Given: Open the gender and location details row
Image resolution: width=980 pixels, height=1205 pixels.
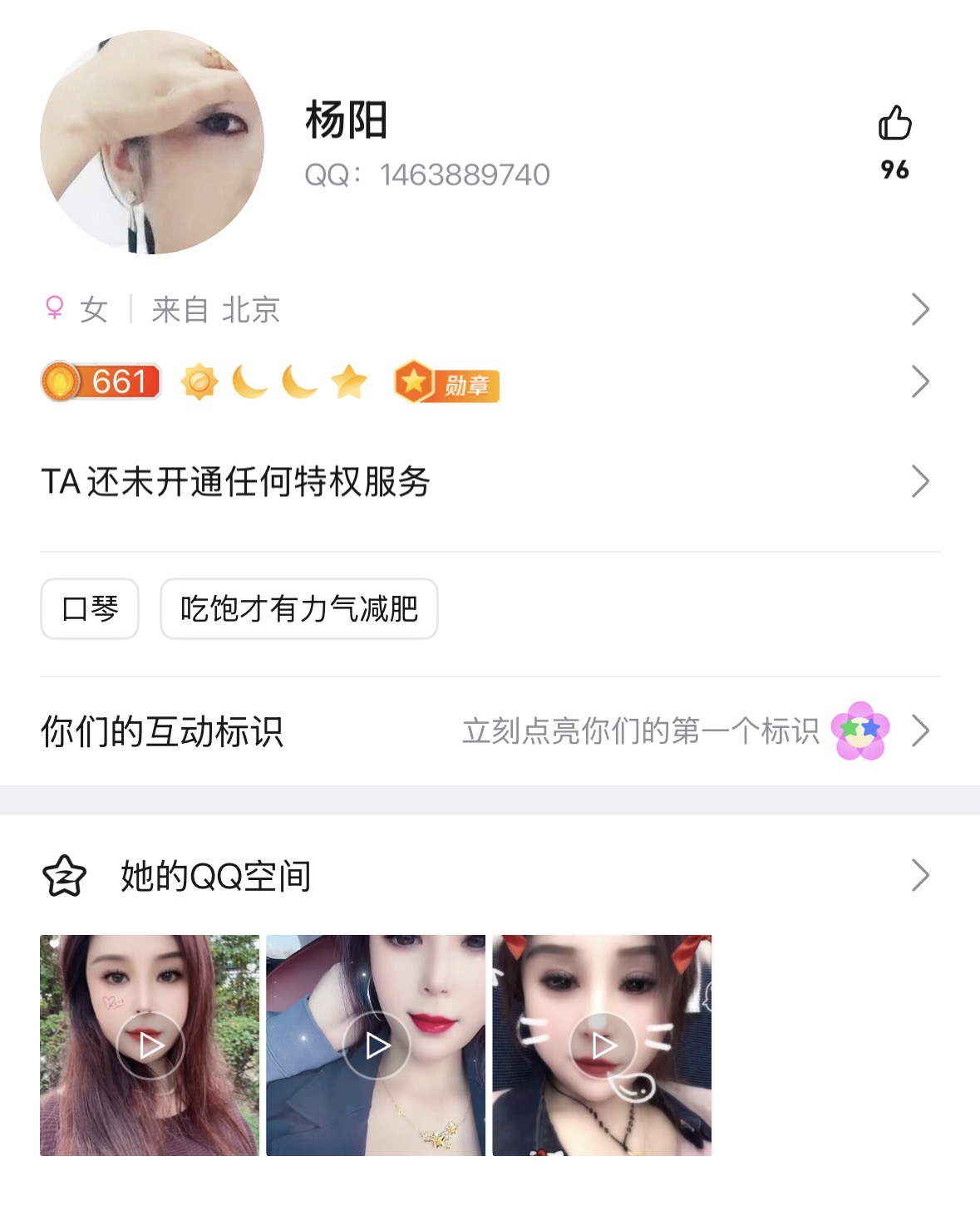Looking at the screenshot, I should 489,310.
